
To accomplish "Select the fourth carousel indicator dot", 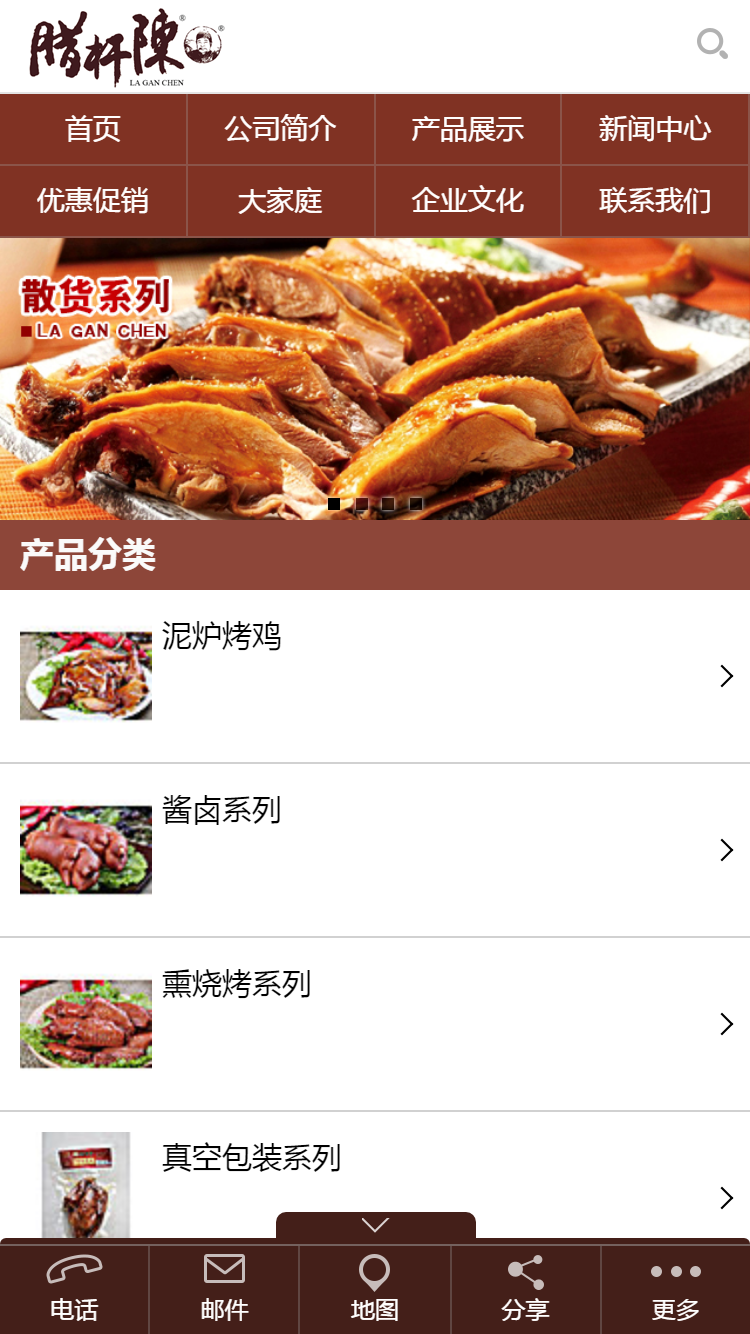I will click(415, 504).
